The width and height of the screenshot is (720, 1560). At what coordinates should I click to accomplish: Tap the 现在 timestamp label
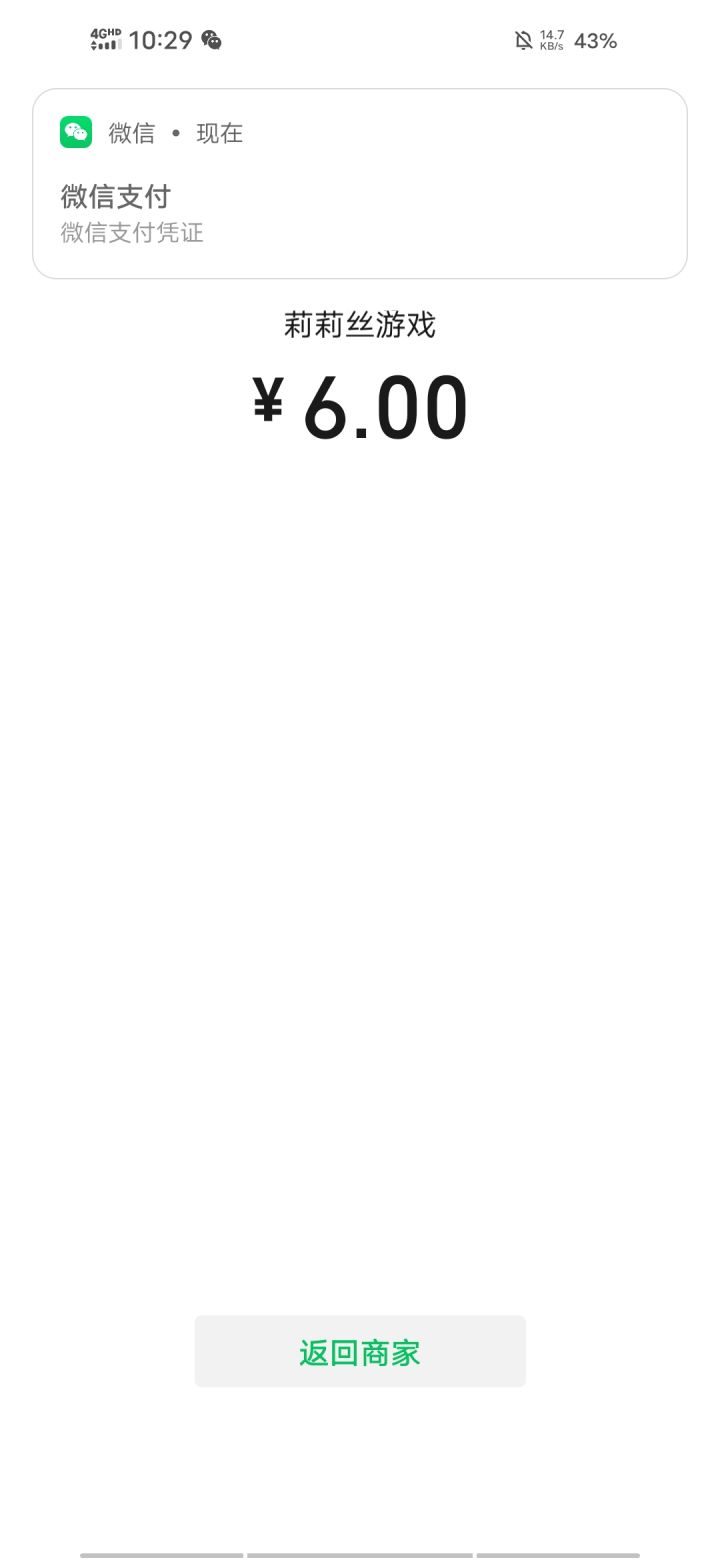219,133
